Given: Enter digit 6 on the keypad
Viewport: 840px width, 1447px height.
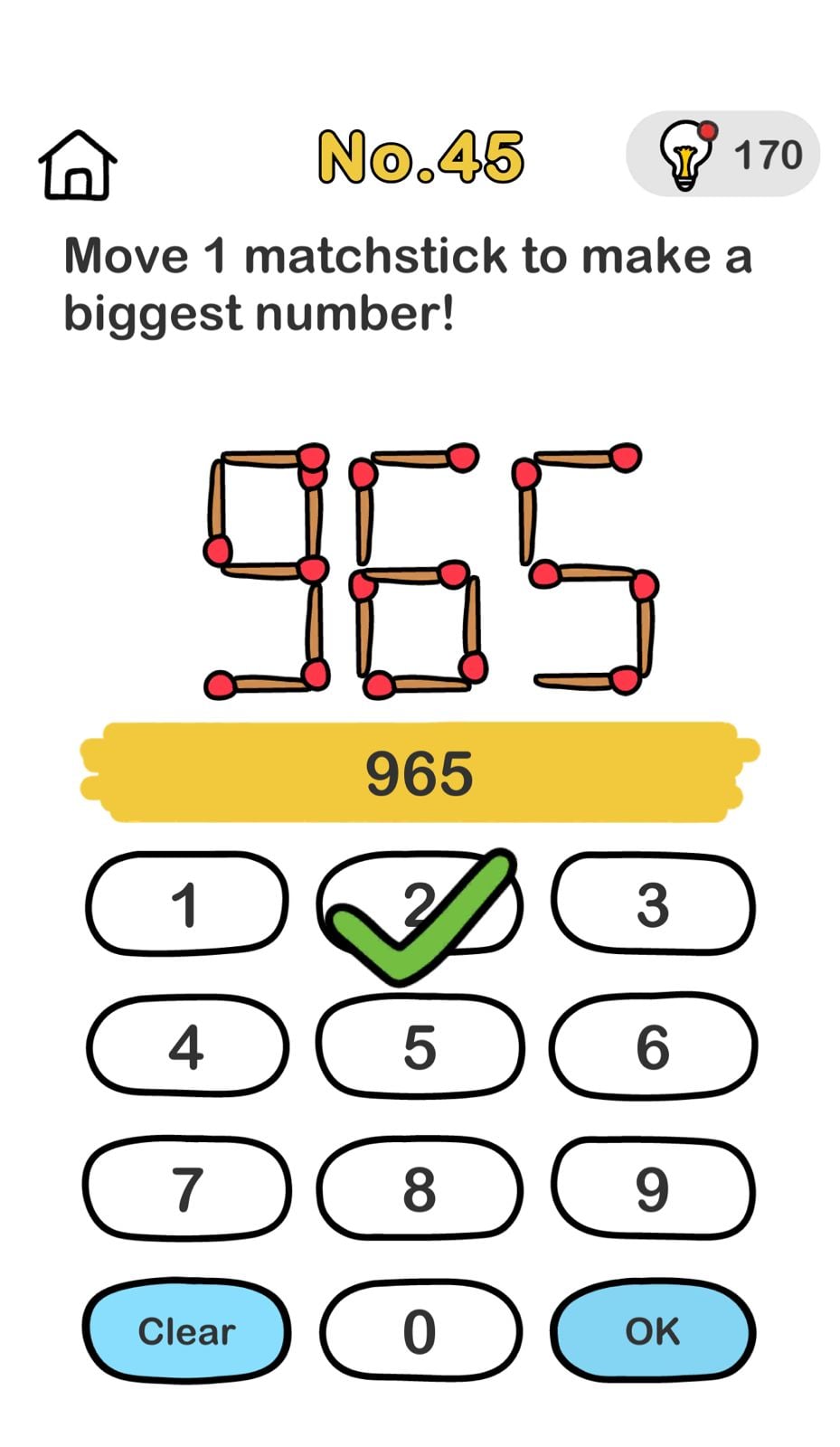Looking at the screenshot, I should (x=653, y=1046).
